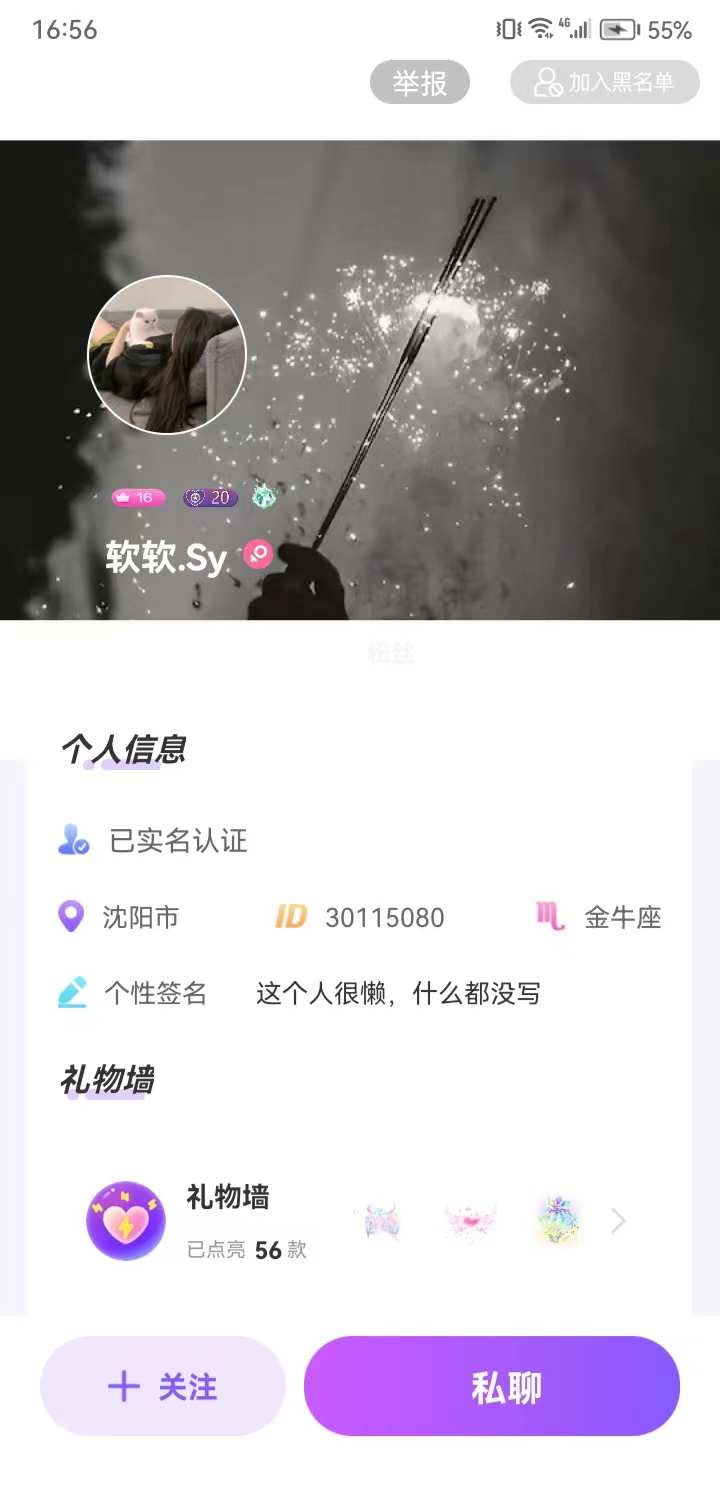Click the first gift thumbnail on the gift wall
The height and width of the screenshot is (1496, 720).
coord(378,1221)
